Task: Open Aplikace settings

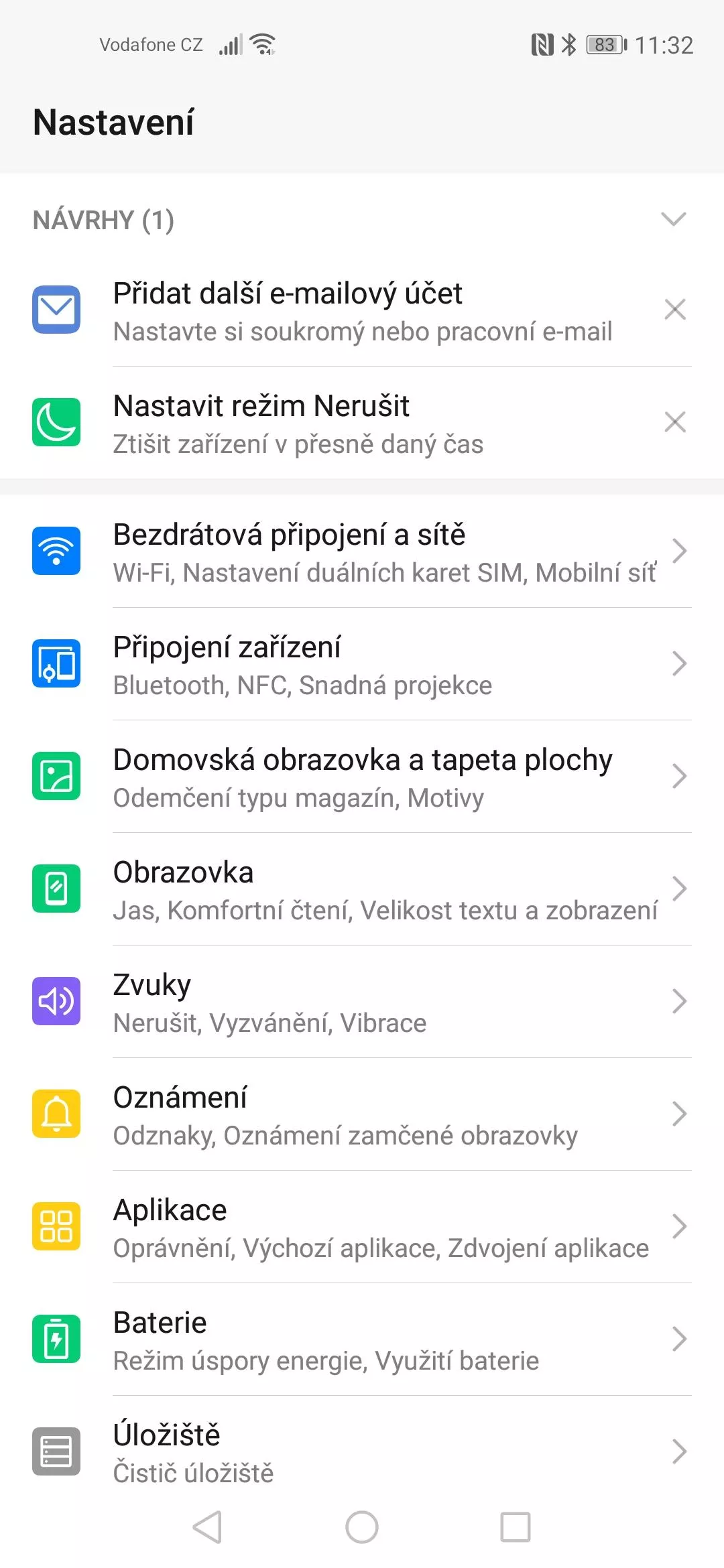Action: tap(362, 1227)
